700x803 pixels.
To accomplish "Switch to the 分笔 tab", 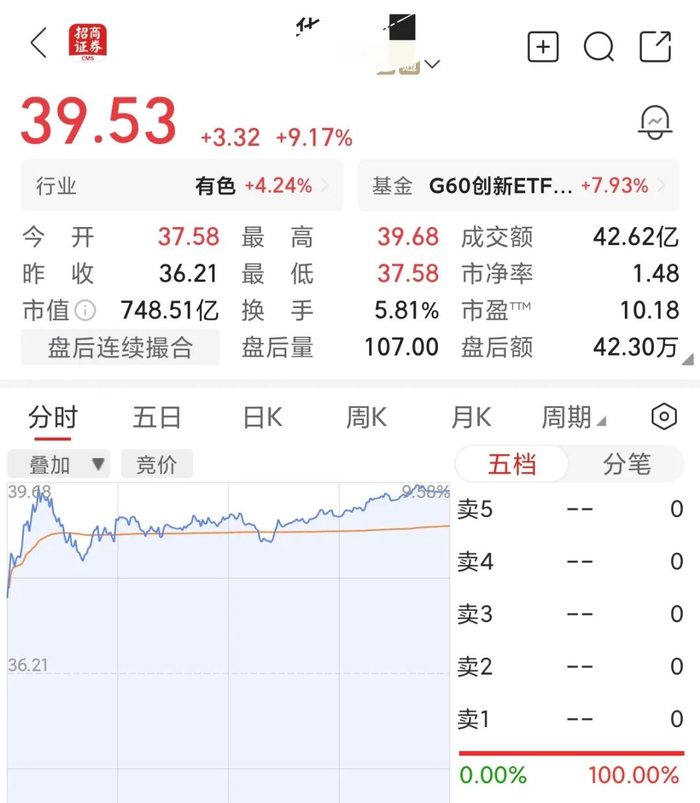I will [626, 464].
